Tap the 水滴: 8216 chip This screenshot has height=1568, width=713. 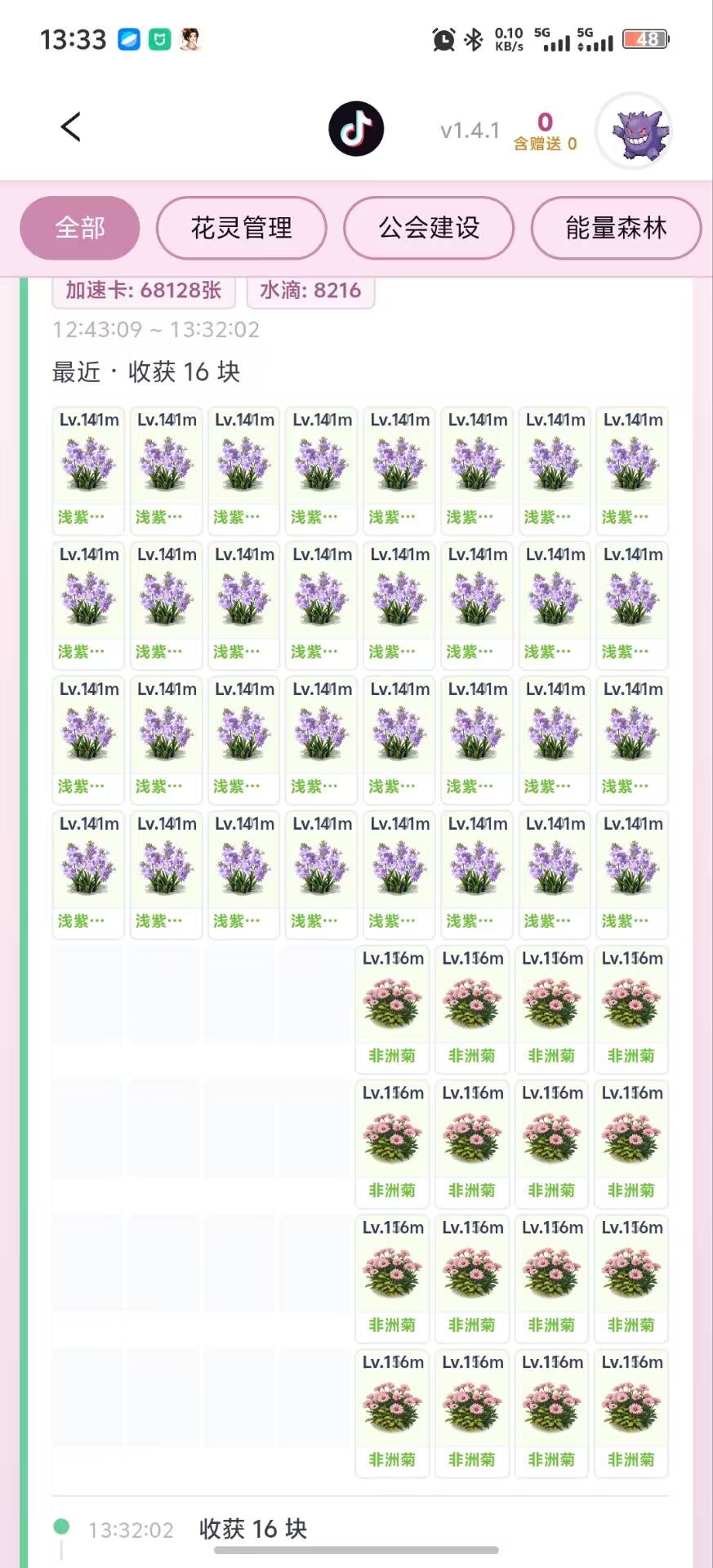(310, 291)
